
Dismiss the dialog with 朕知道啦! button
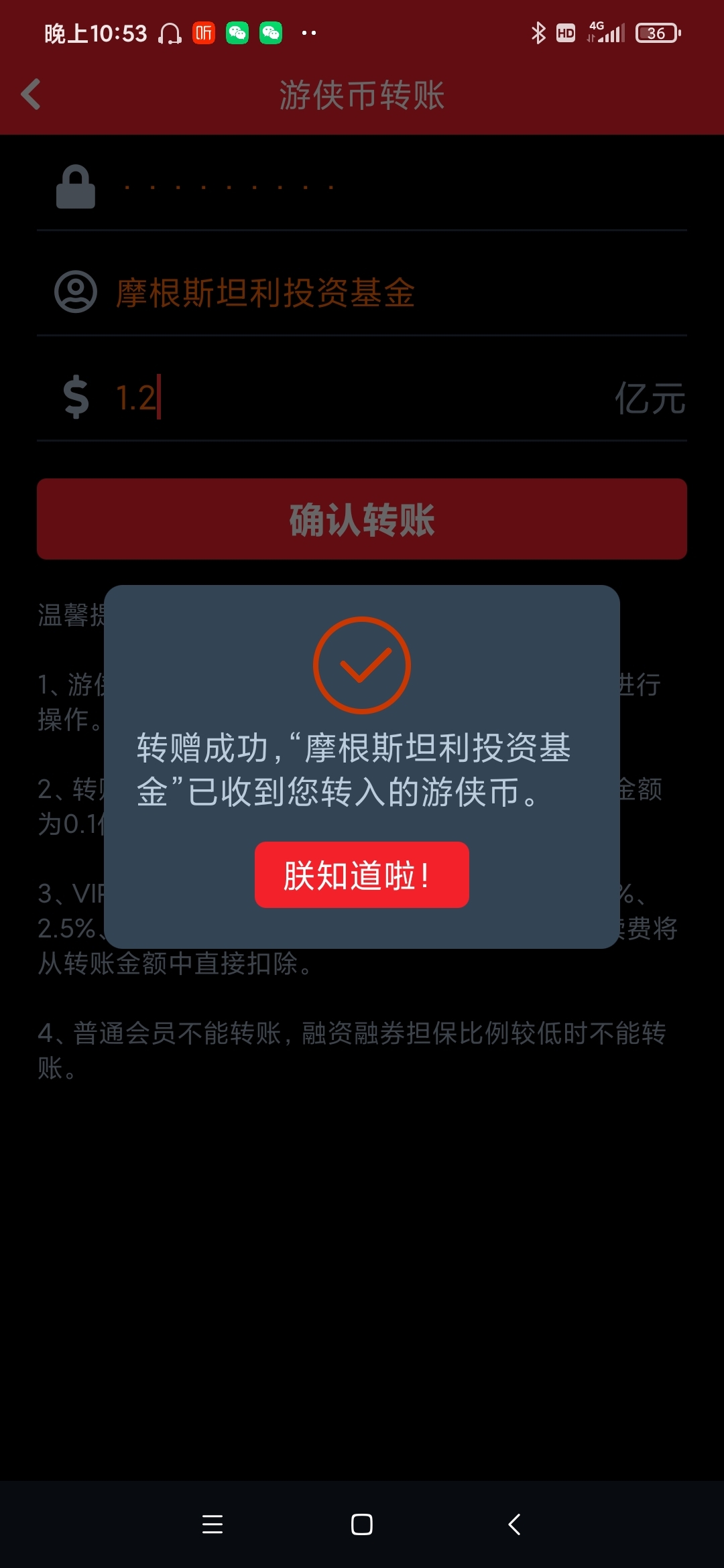coord(361,874)
